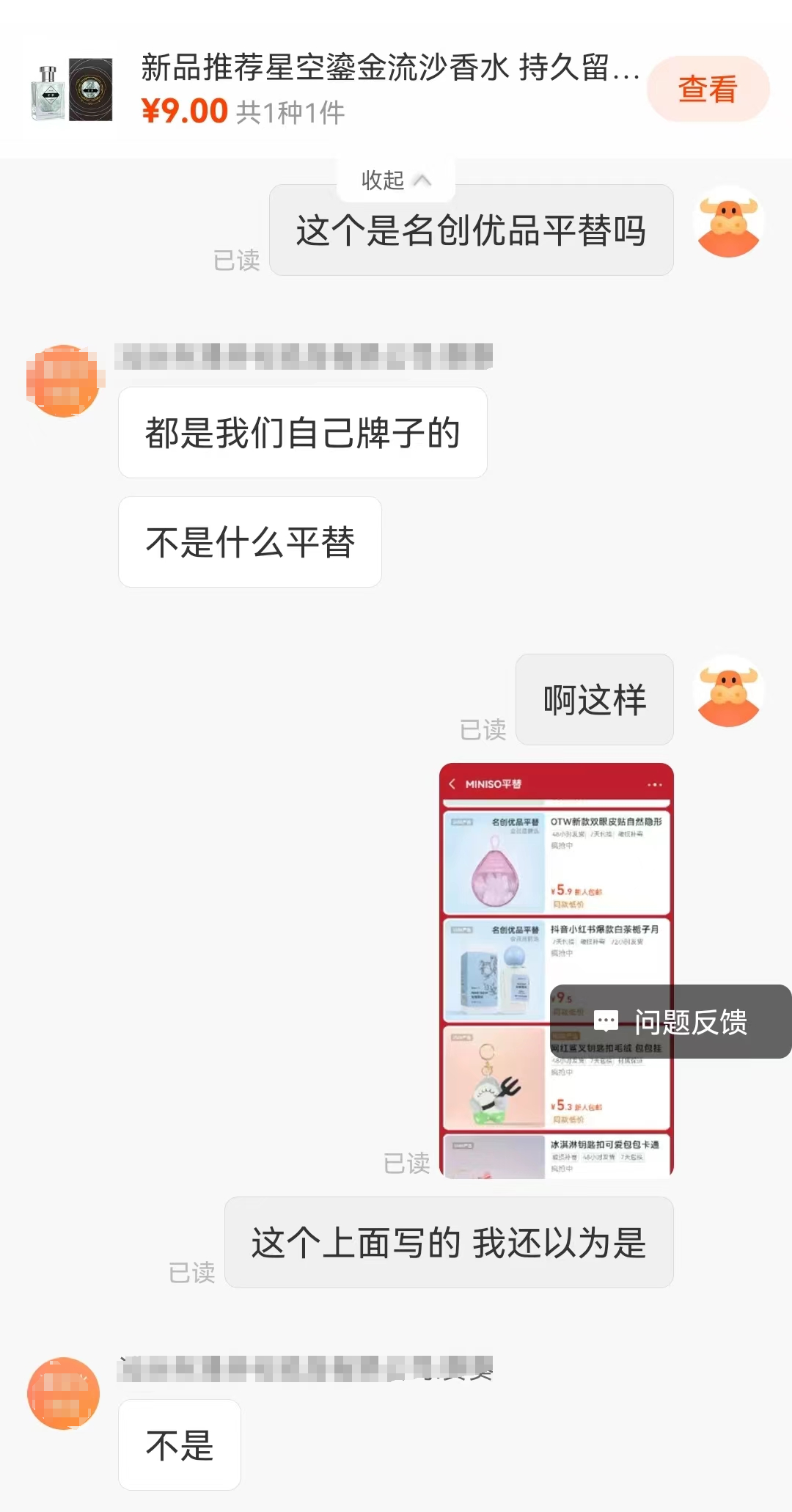The width and height of the screenshot is (792, 1512).
Task: Tap the chat bubble icon on the 问题反馈 button
Action: pyautogui.click(x=606, y=1020)
